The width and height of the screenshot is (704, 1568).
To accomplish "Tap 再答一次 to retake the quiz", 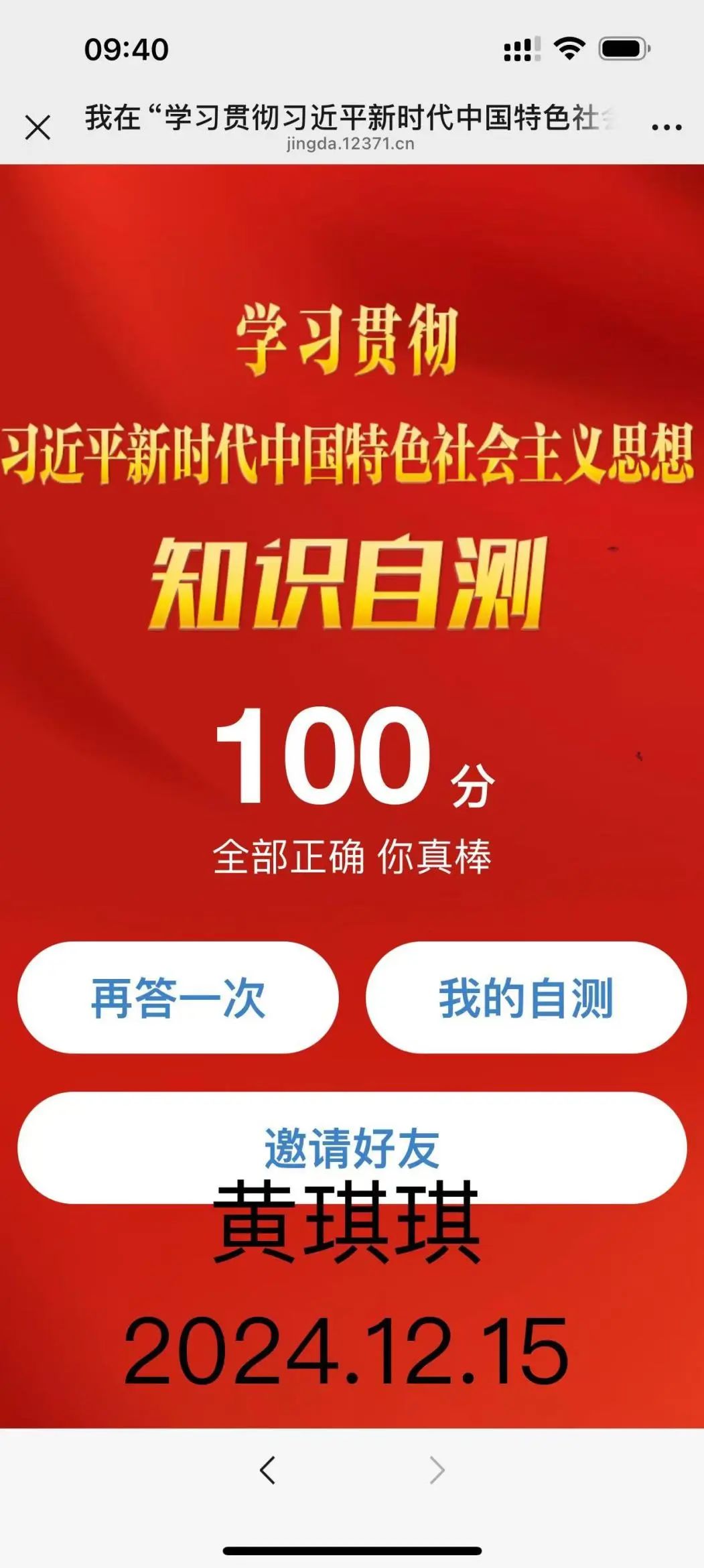I will [x=178, y=998].
